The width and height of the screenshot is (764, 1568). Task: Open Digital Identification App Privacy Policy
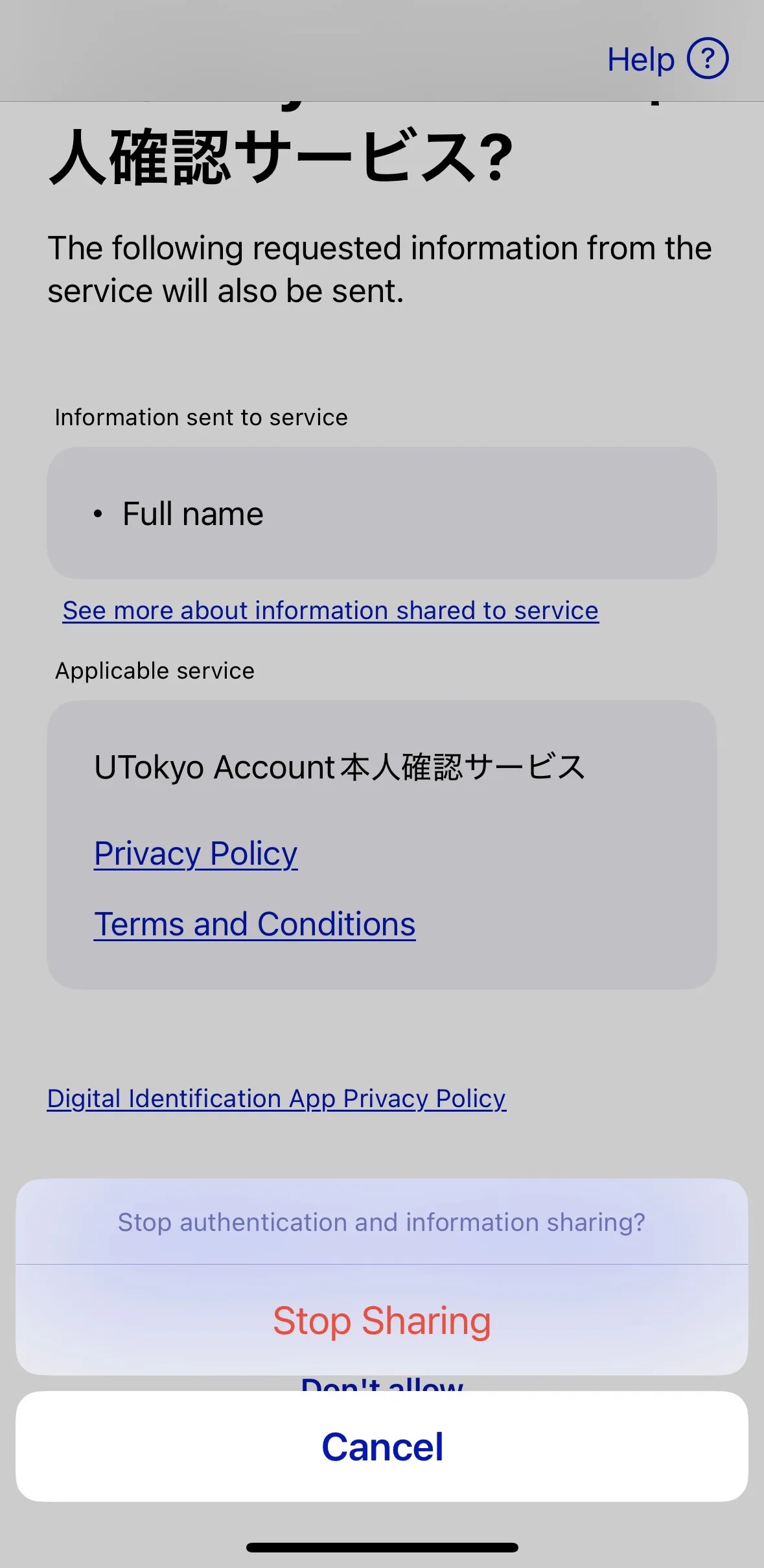pos(276,1099)
